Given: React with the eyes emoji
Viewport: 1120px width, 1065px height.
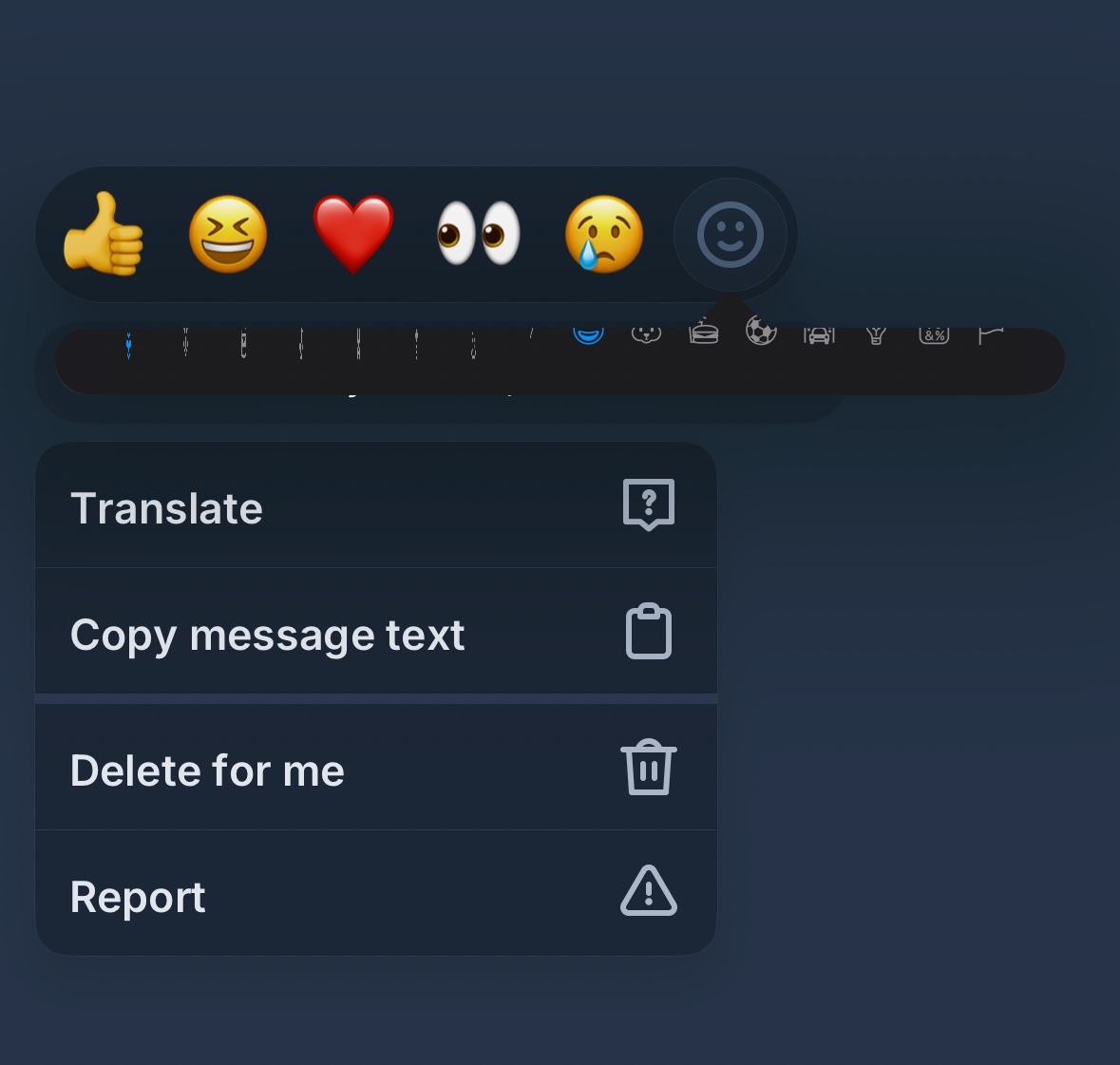Looking at the screenshot, I should (x=478, y=234).
